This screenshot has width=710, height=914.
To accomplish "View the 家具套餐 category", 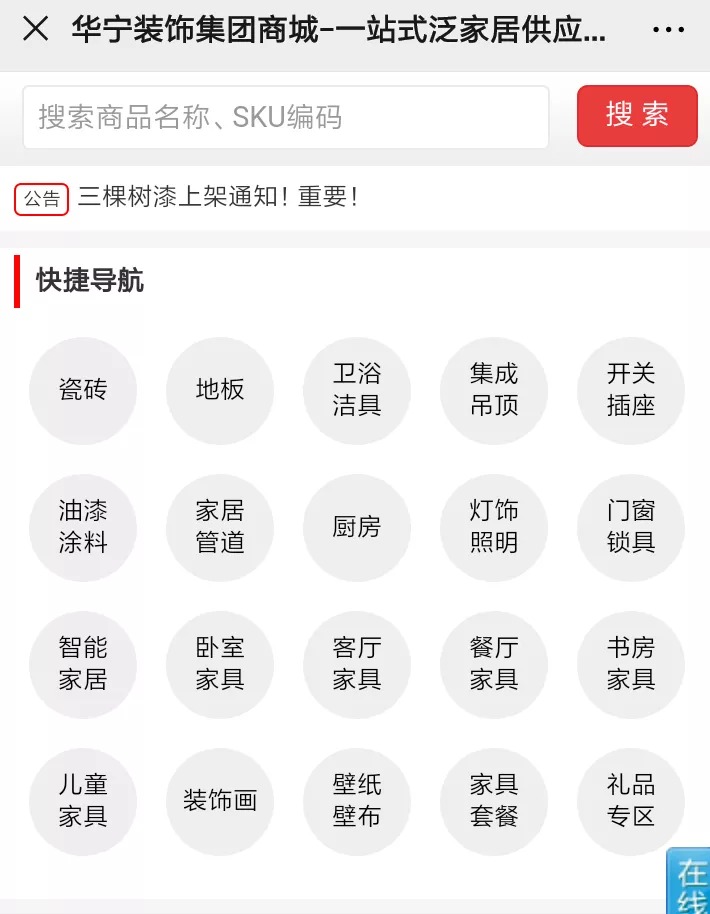I will (494, 801).
